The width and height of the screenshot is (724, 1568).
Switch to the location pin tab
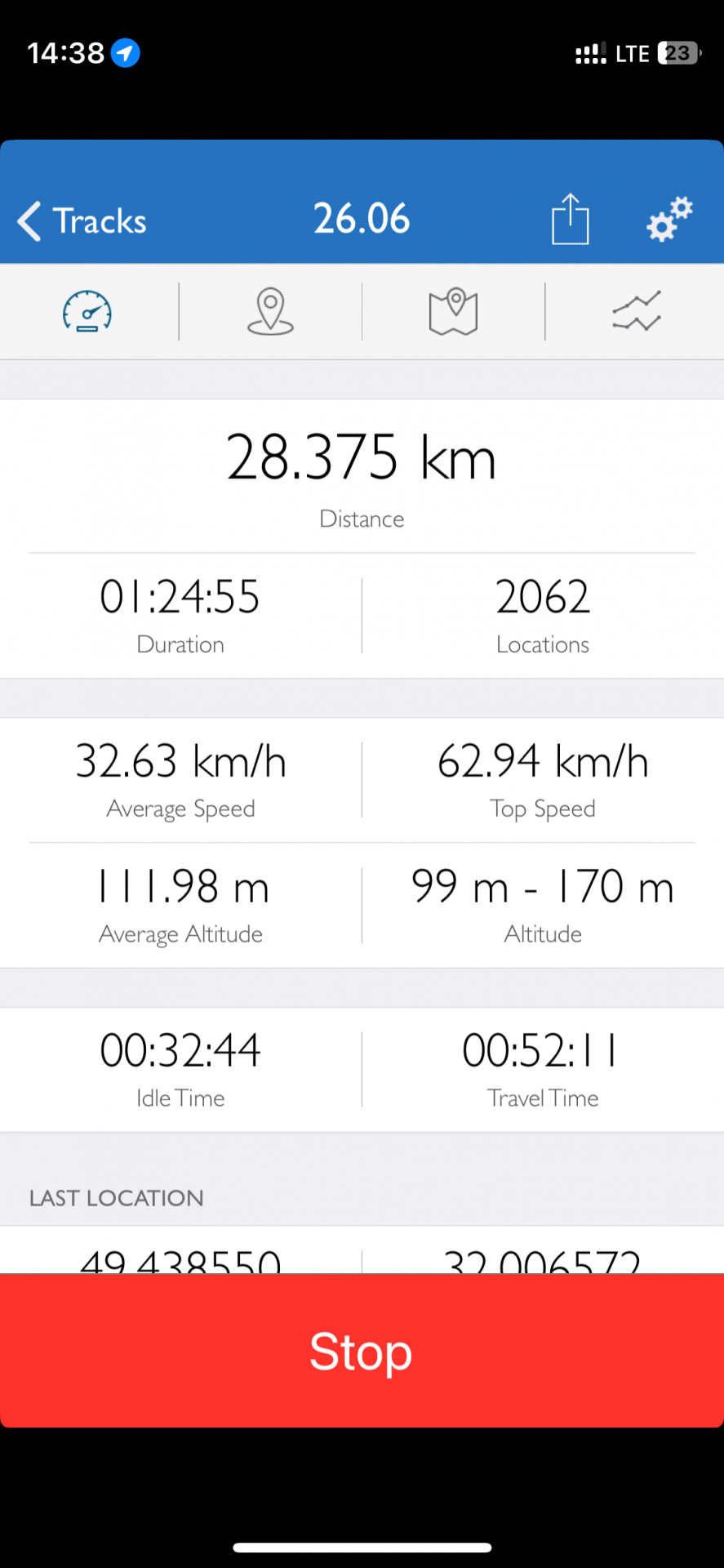pos(270,312)
